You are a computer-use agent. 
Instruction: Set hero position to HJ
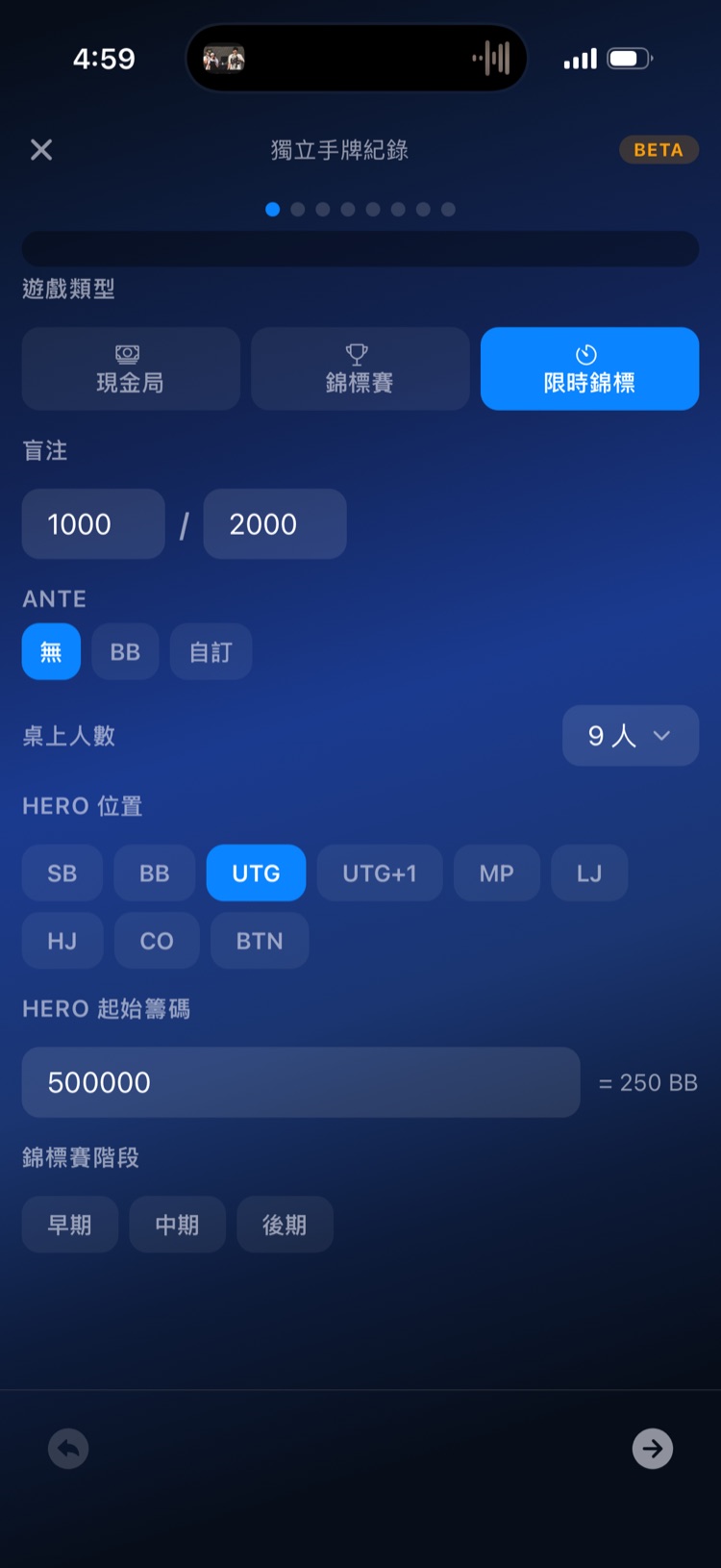(62, 941)
